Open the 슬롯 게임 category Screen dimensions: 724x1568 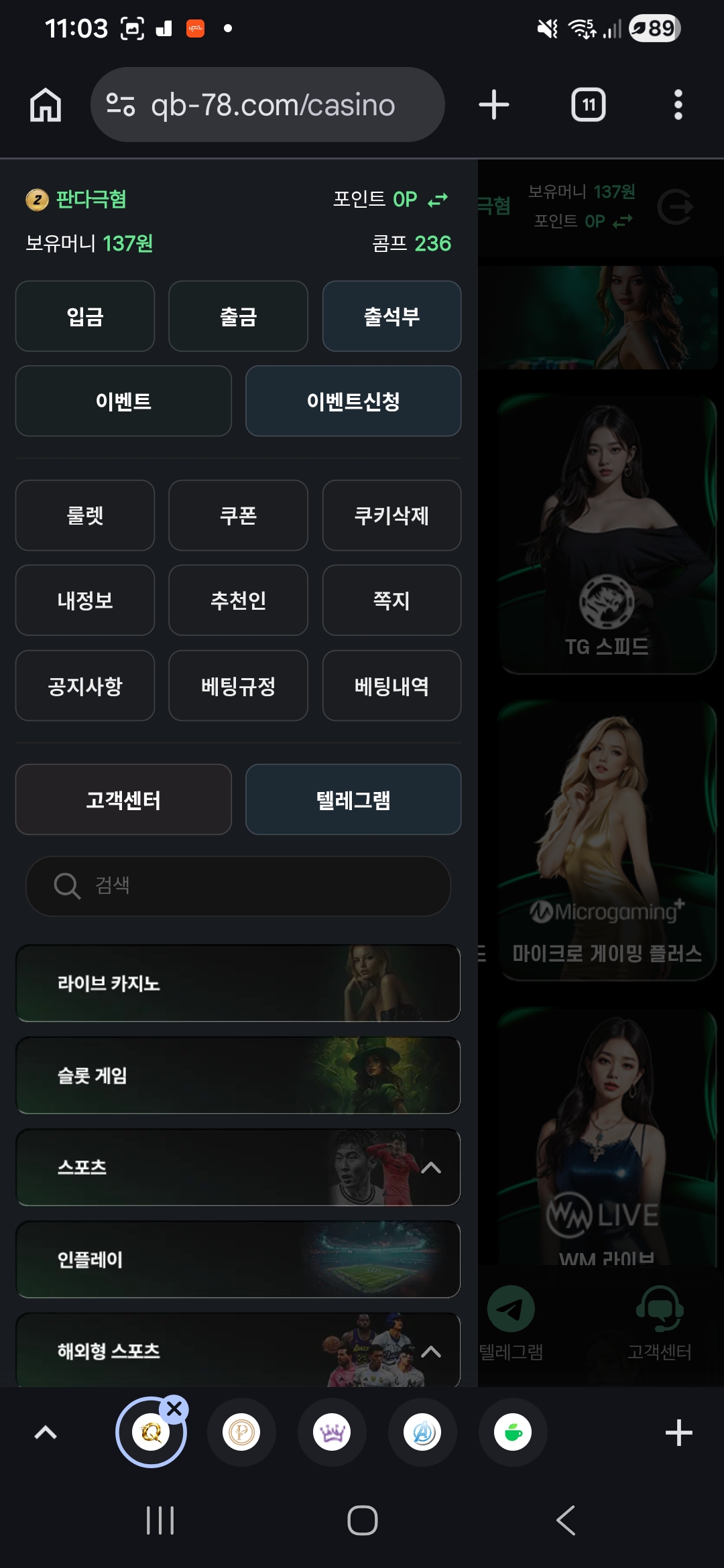point(238,1075)
